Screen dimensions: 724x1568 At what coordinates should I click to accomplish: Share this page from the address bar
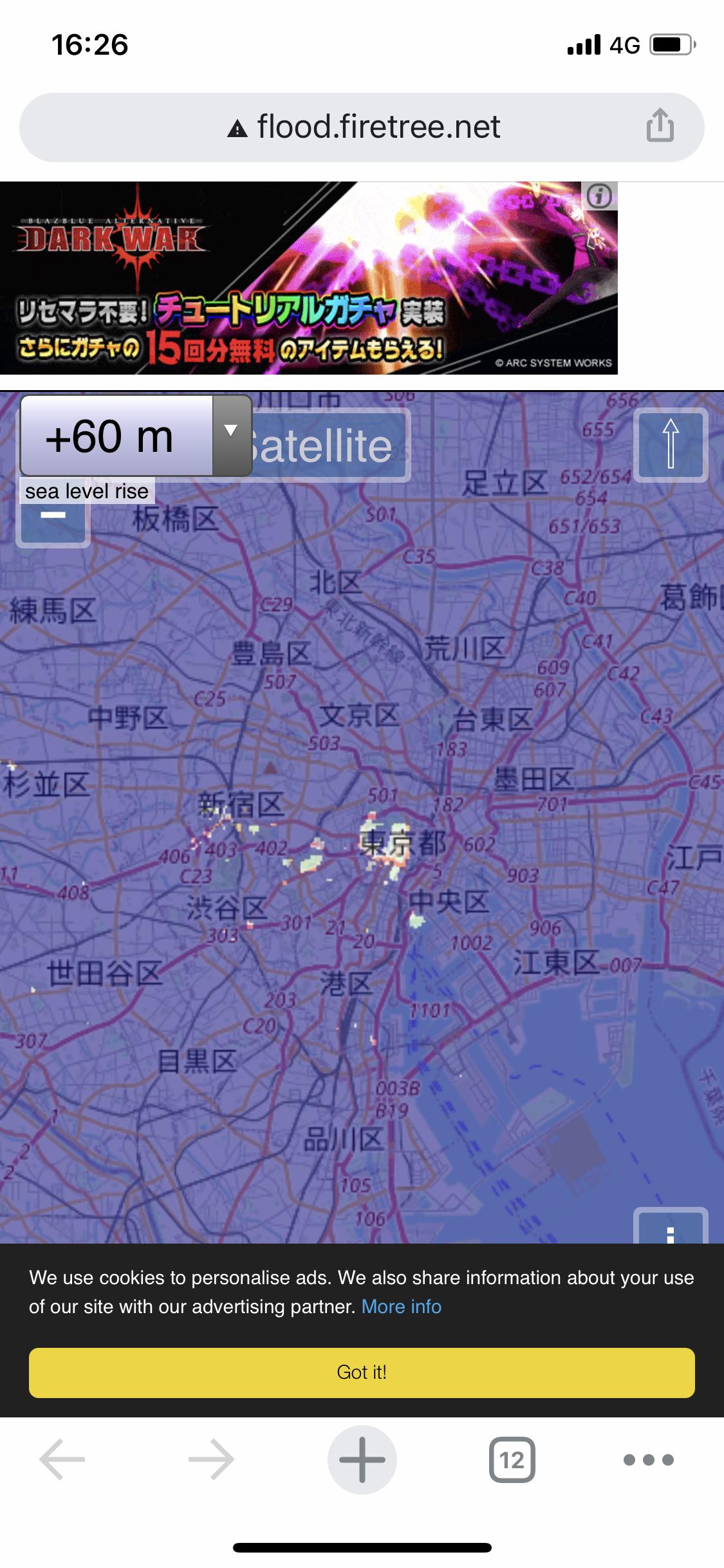(x=660, y=126)
